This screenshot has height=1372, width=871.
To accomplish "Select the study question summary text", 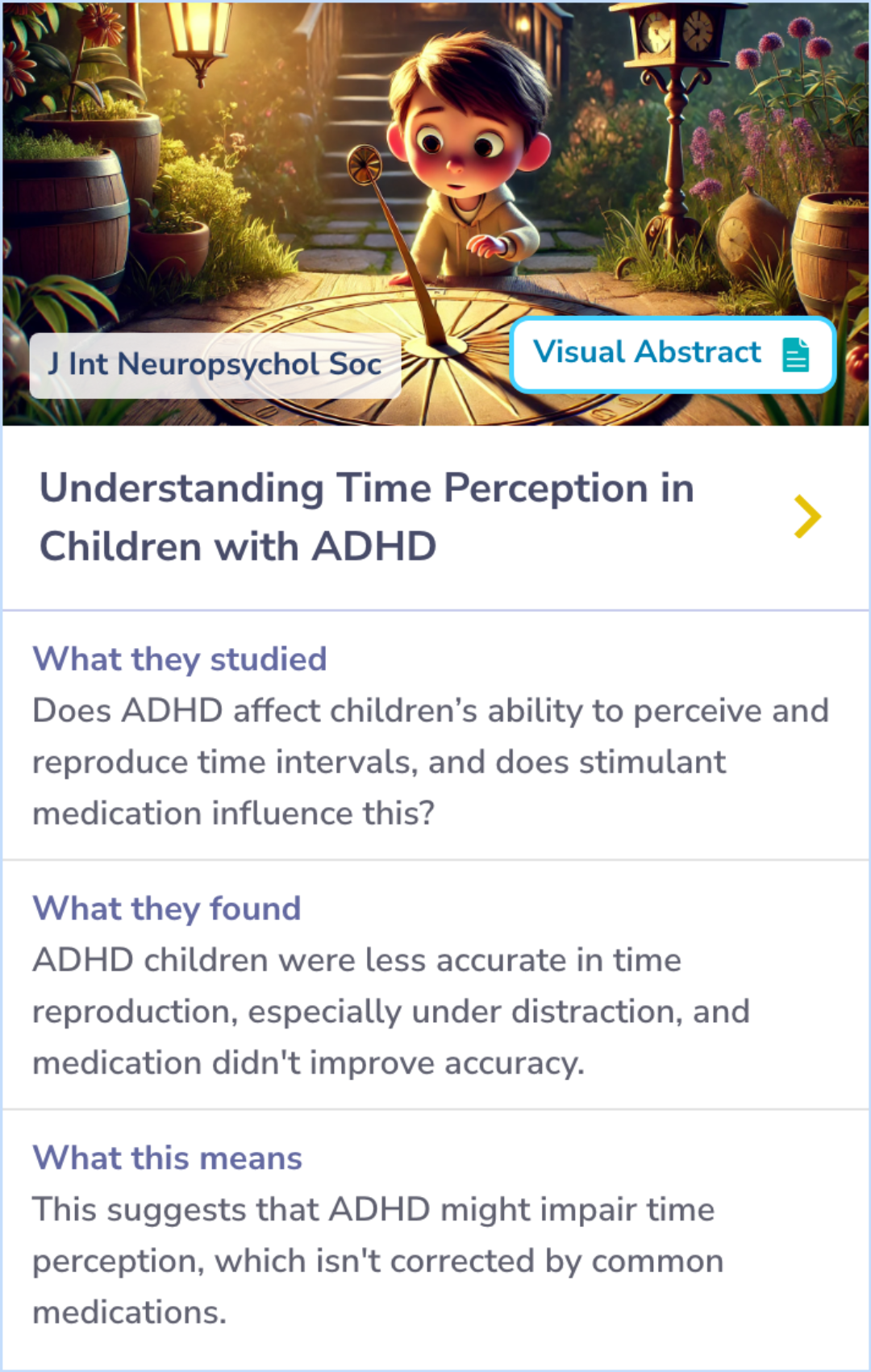I will coord(431,761).
